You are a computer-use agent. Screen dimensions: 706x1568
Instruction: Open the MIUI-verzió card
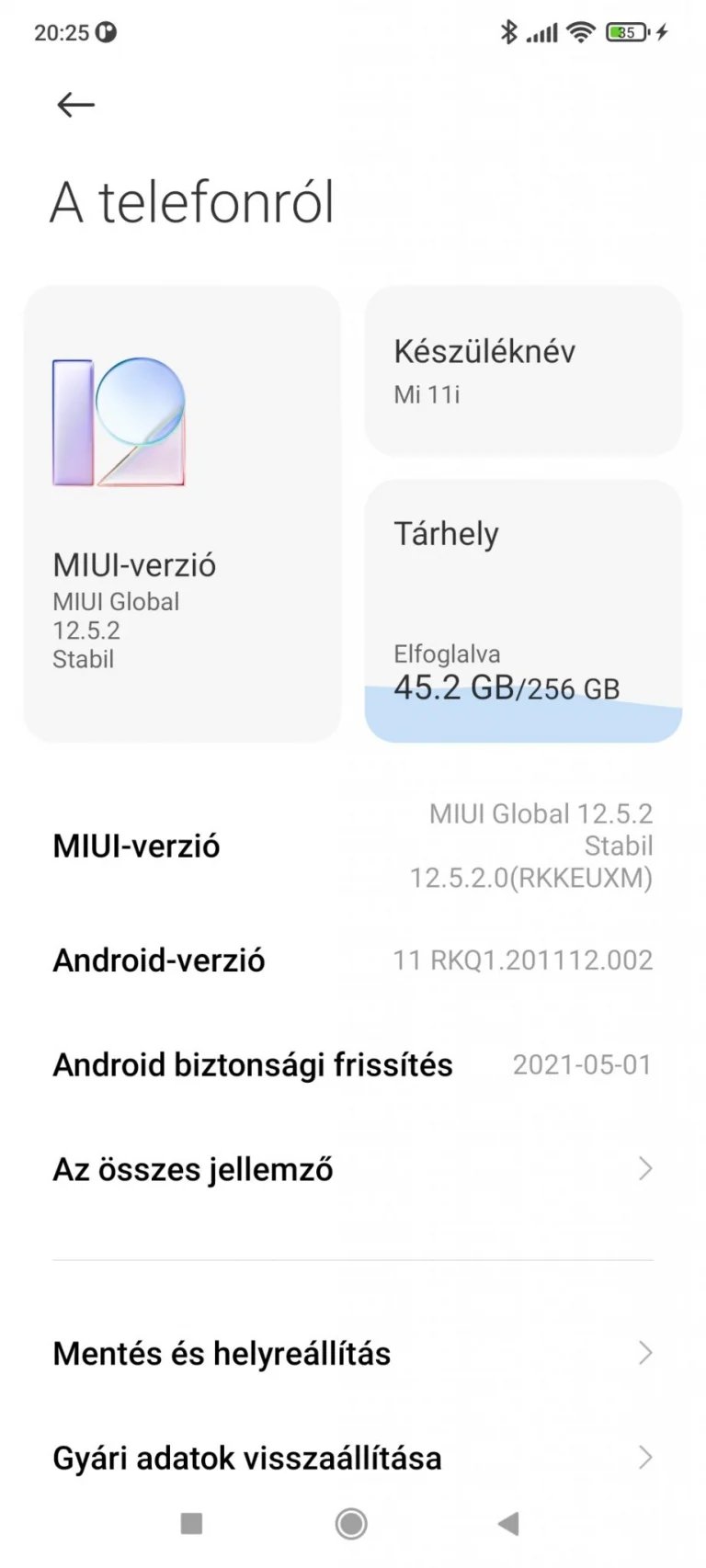182,513
